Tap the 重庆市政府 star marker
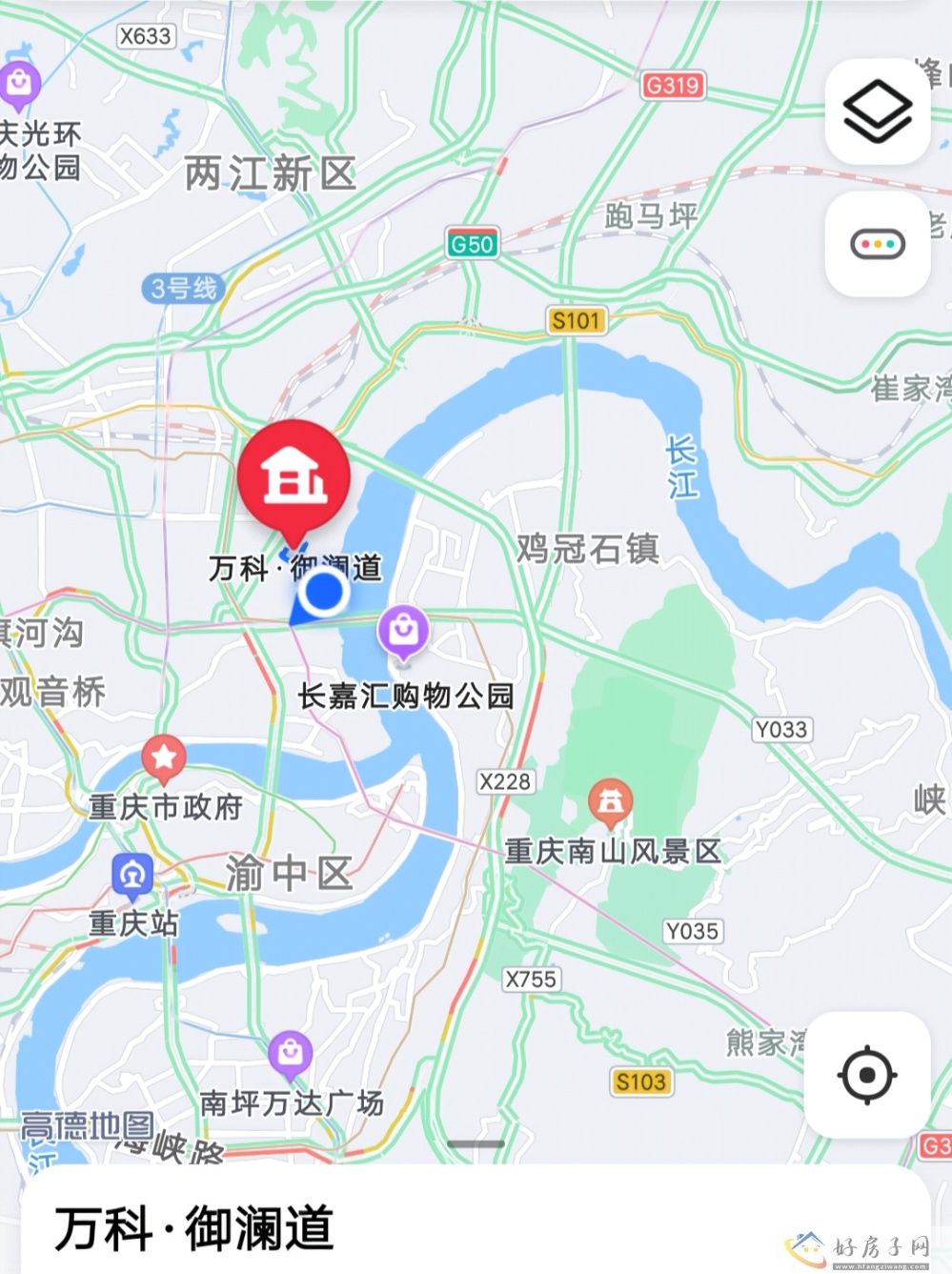The height and width of the screenshot is (1274, 952). tap(164, 758)
